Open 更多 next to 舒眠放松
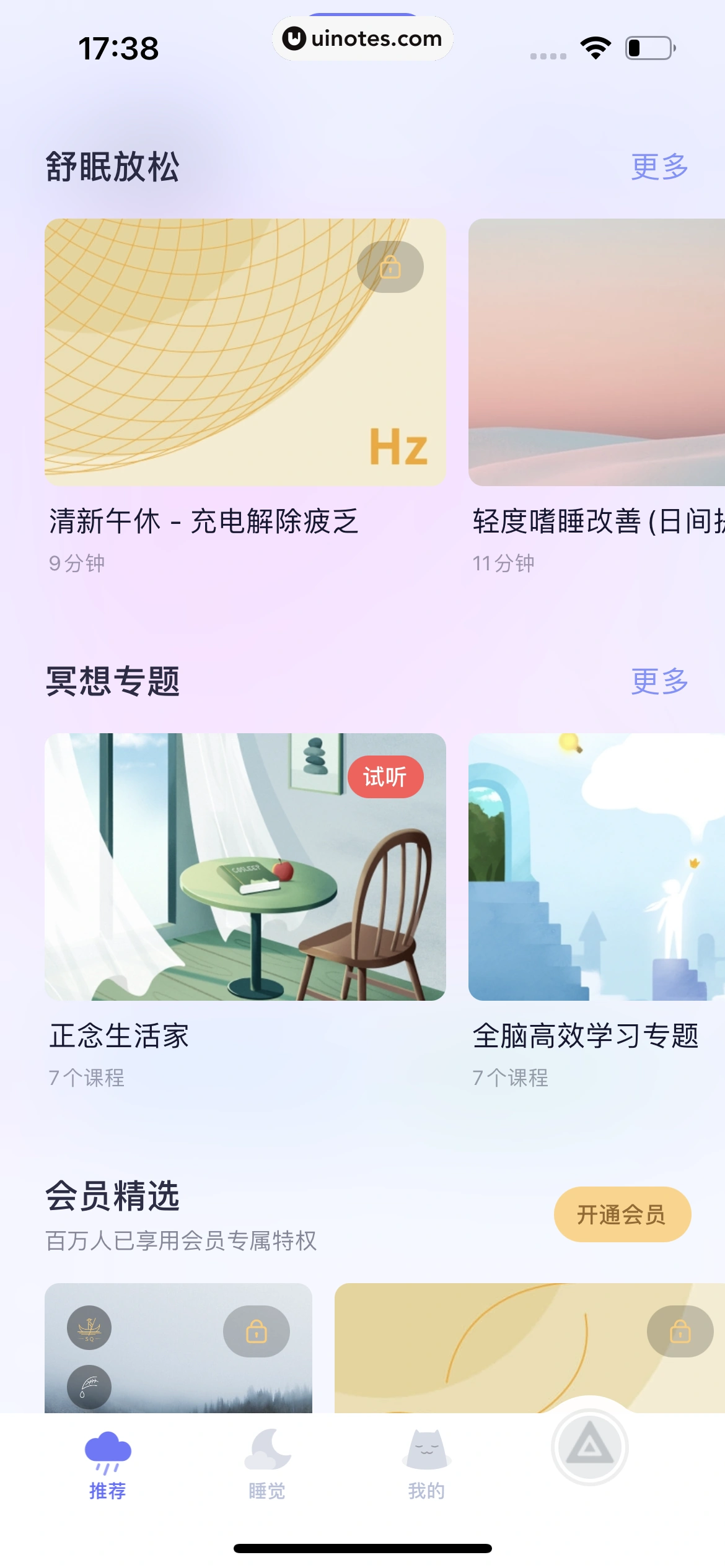 [659, 167]
